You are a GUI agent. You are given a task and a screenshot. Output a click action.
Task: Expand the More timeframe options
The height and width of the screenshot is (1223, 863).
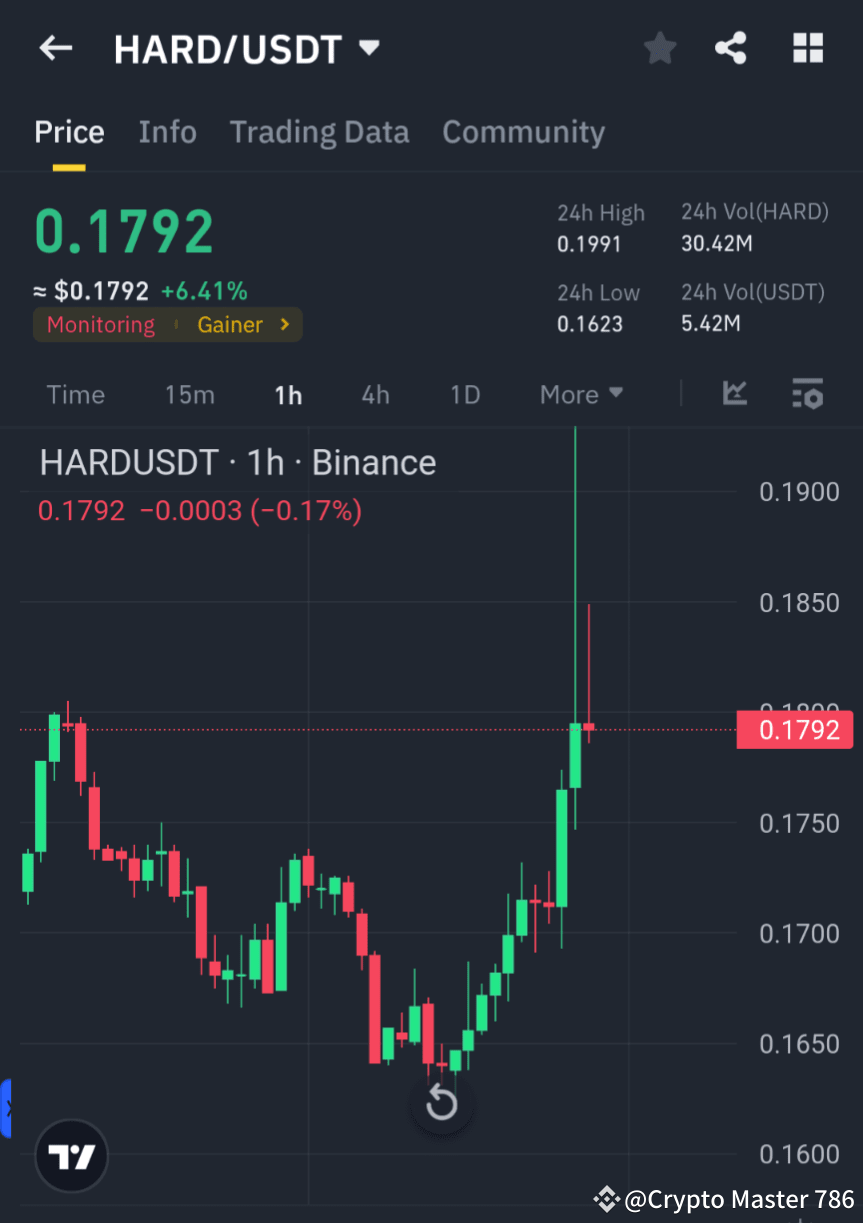[580, 394]
